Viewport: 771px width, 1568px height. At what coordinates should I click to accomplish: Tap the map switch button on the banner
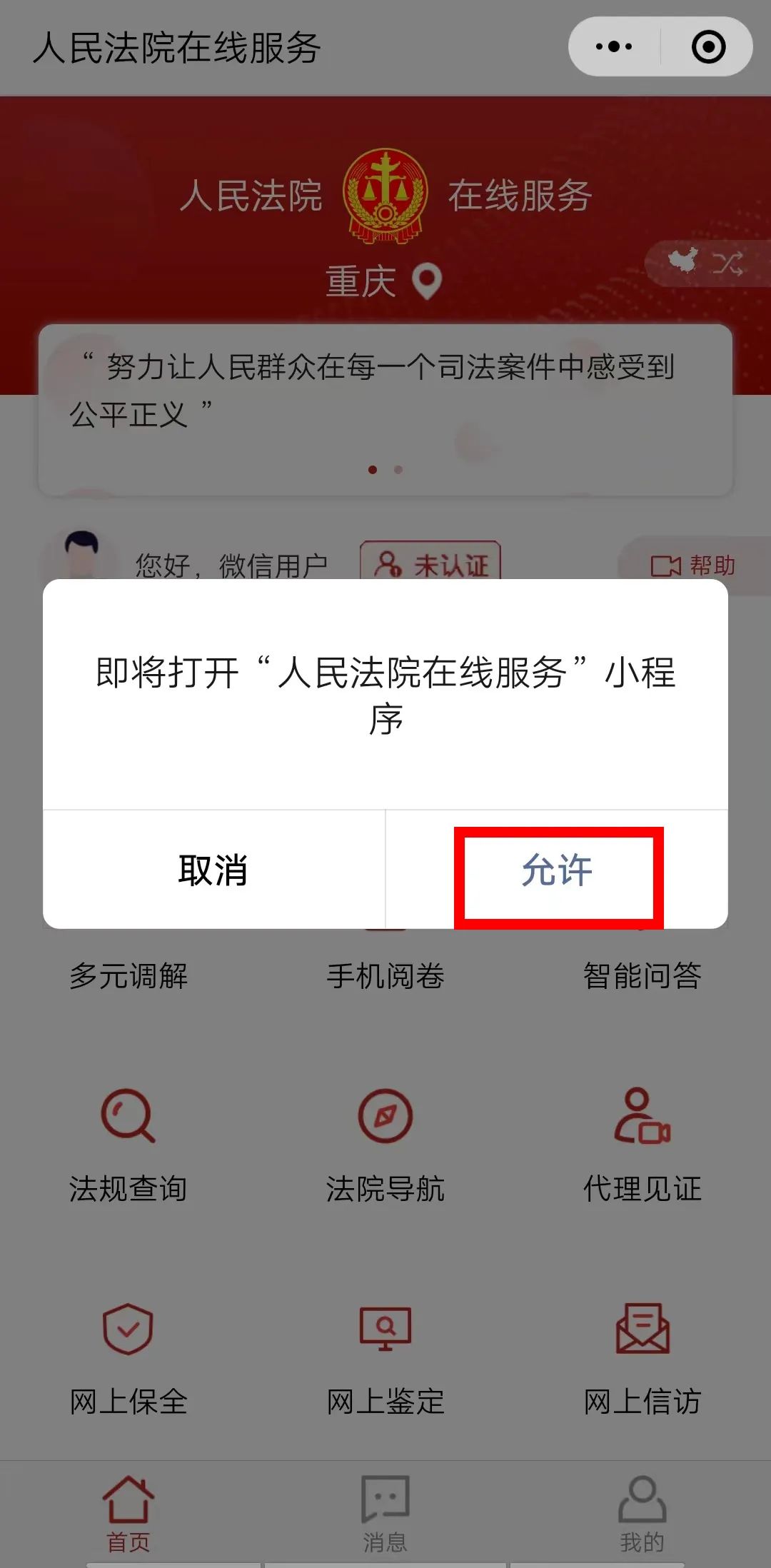click(705, 263)
